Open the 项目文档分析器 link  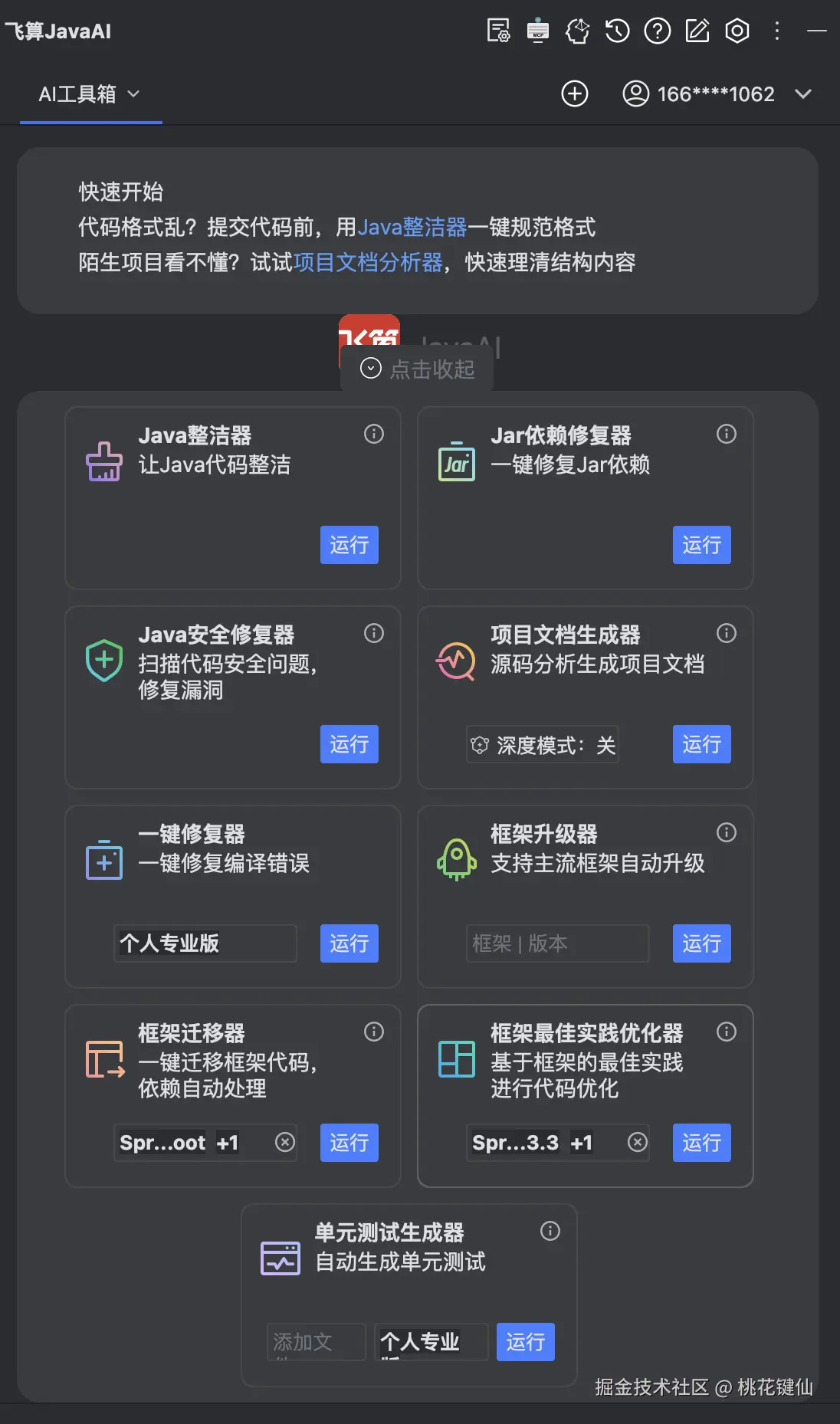[x=369, y=263]
